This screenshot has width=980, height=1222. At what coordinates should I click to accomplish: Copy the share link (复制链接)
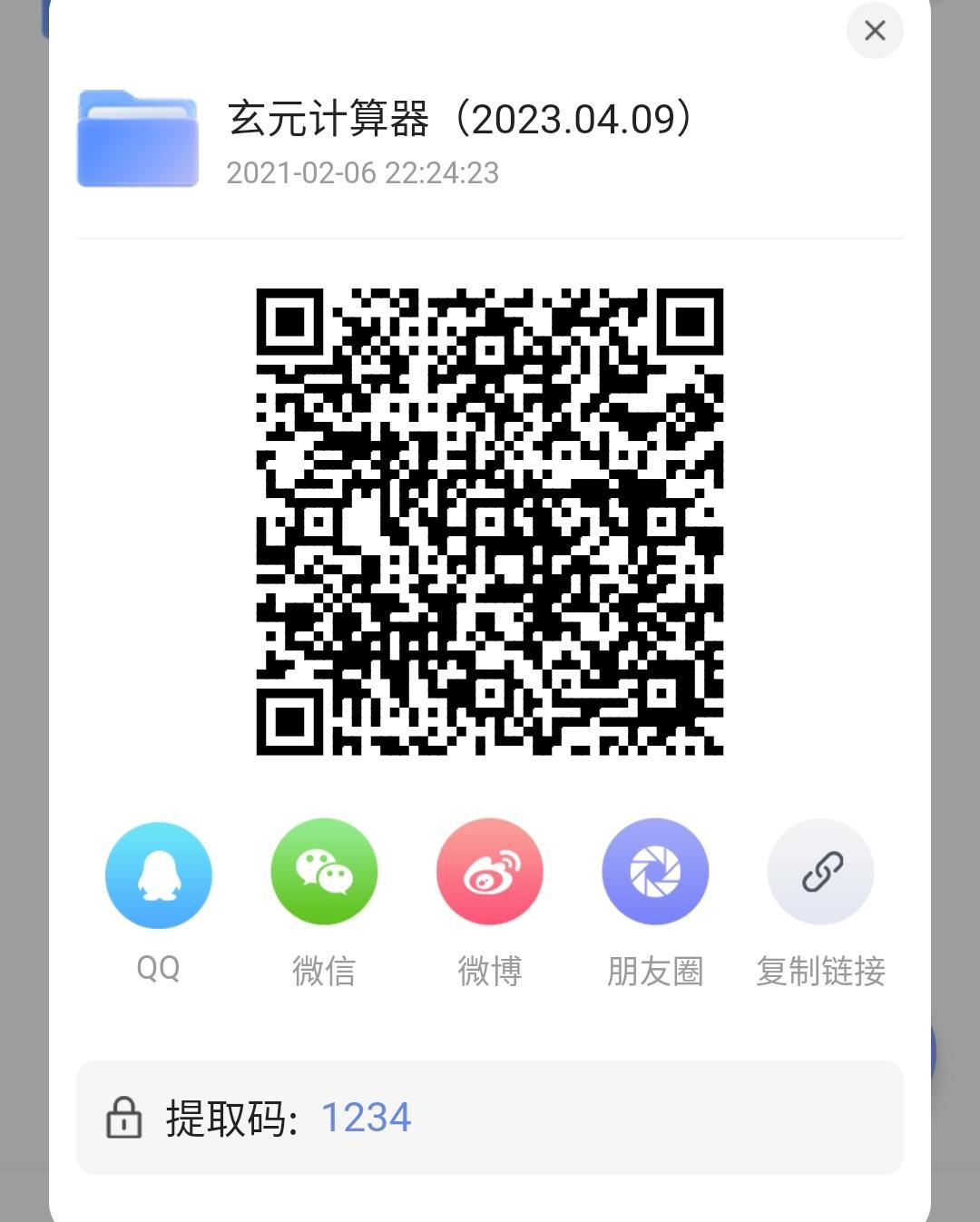point(821,873)
